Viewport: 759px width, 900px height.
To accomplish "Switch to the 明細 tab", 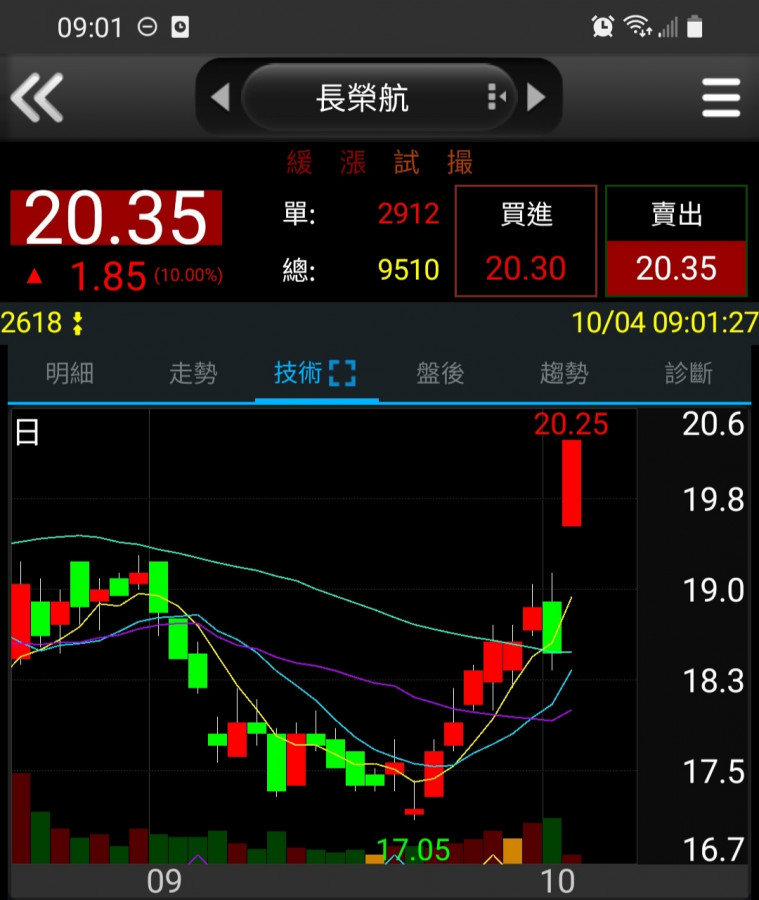I will [69, 374].
